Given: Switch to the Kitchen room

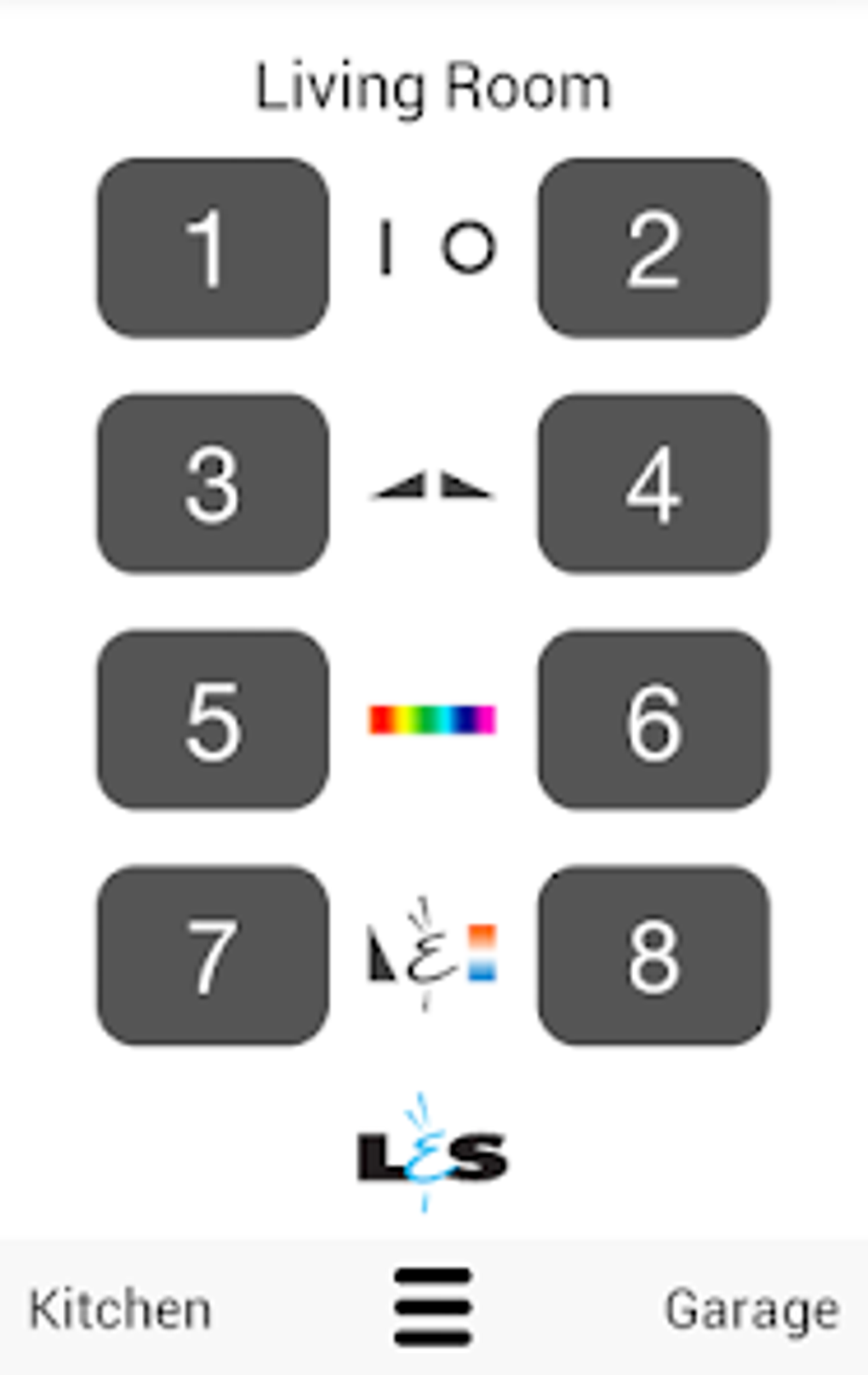Looking at the screenshot, I should click(120, 1309).
